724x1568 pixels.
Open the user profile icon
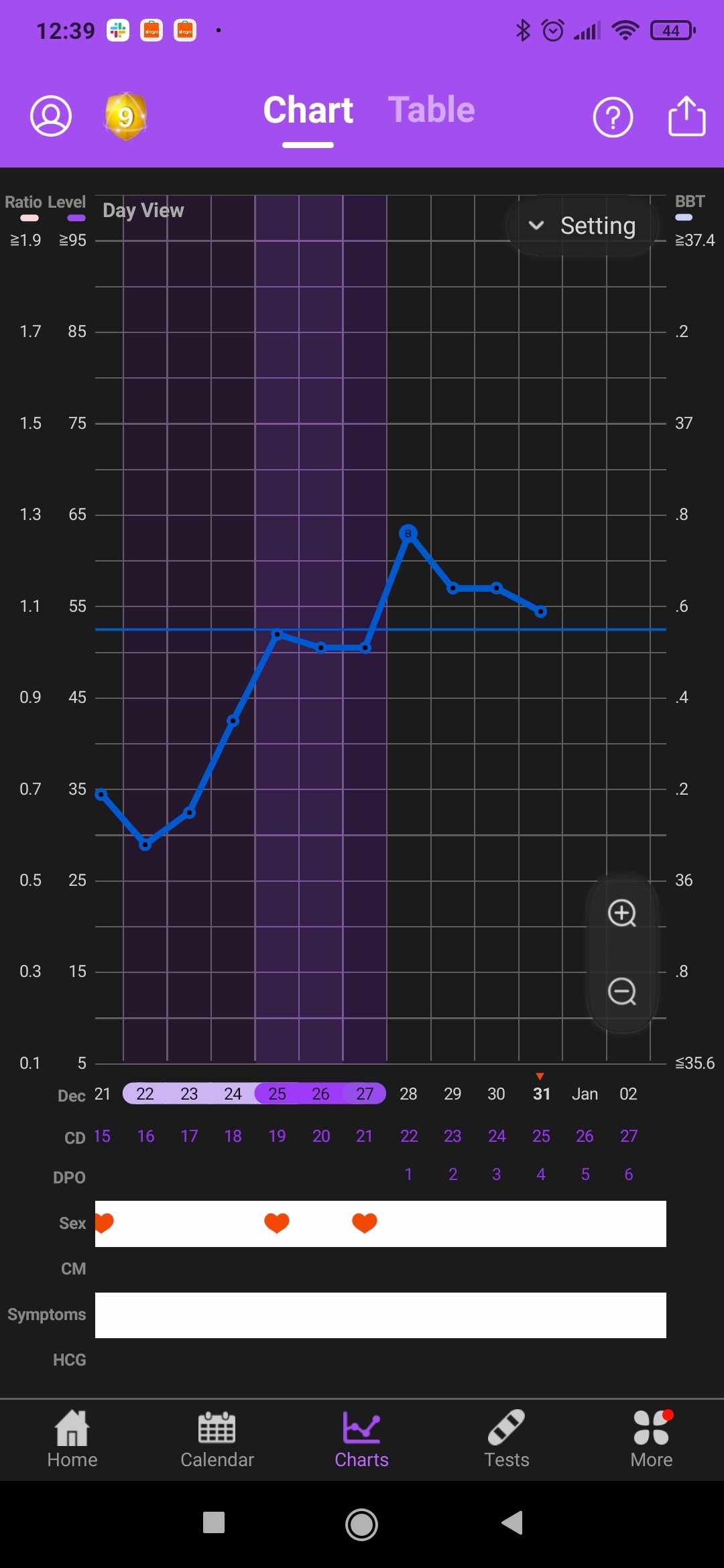[51, 116]
